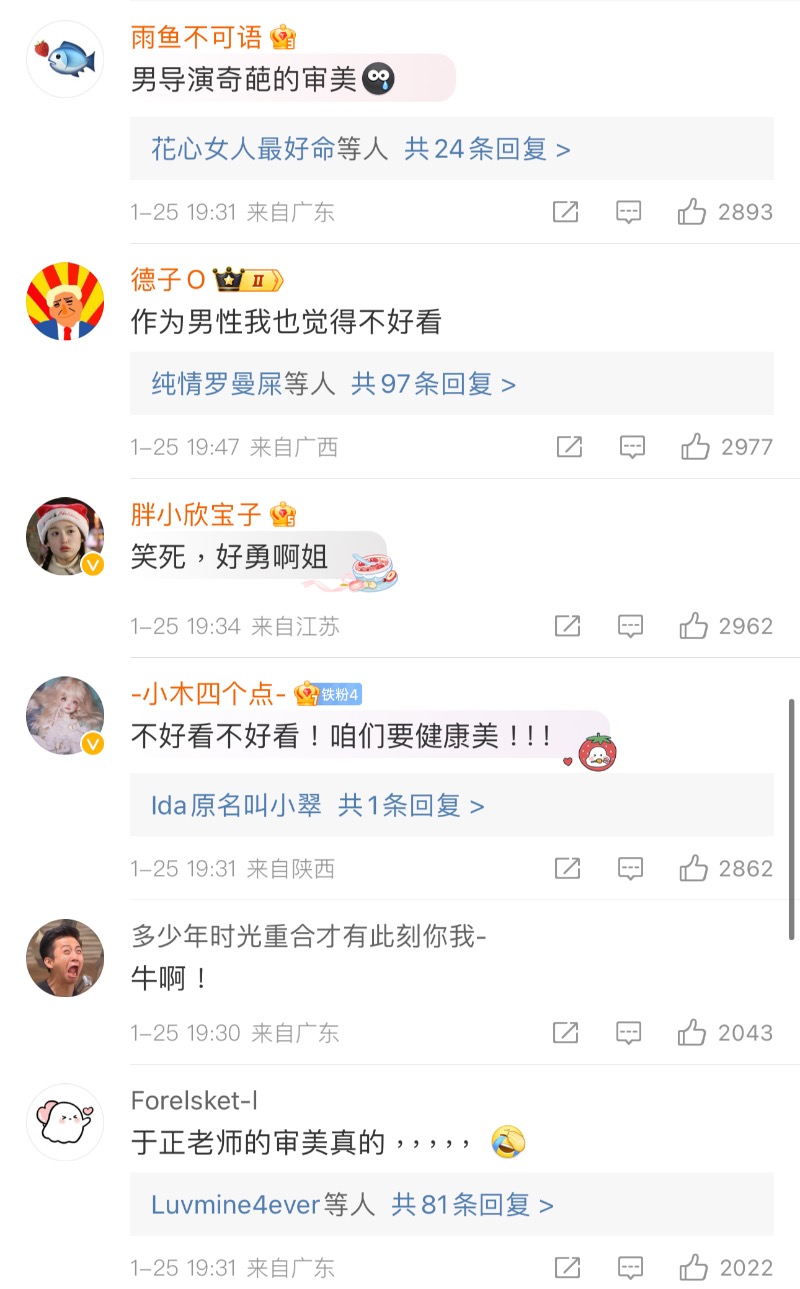Reply to the 牛啊！ comment

click(628, 1033)
